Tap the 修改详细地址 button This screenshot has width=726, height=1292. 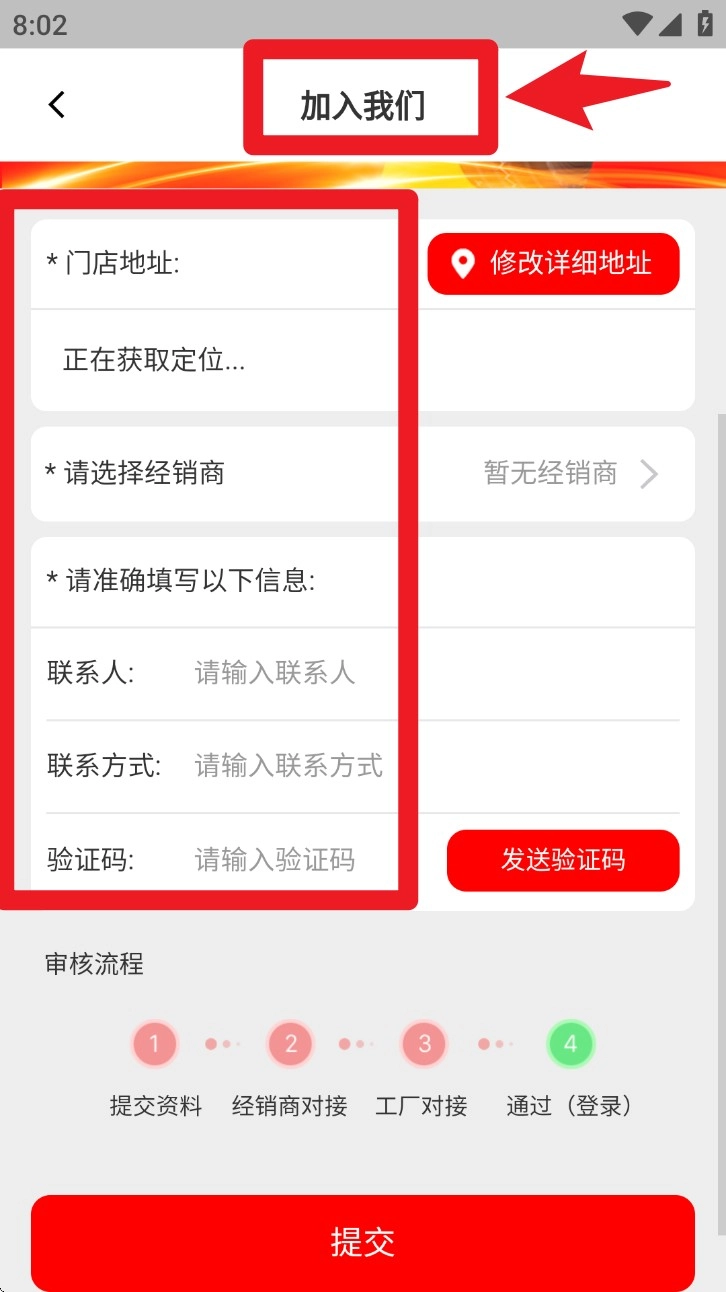553,264
